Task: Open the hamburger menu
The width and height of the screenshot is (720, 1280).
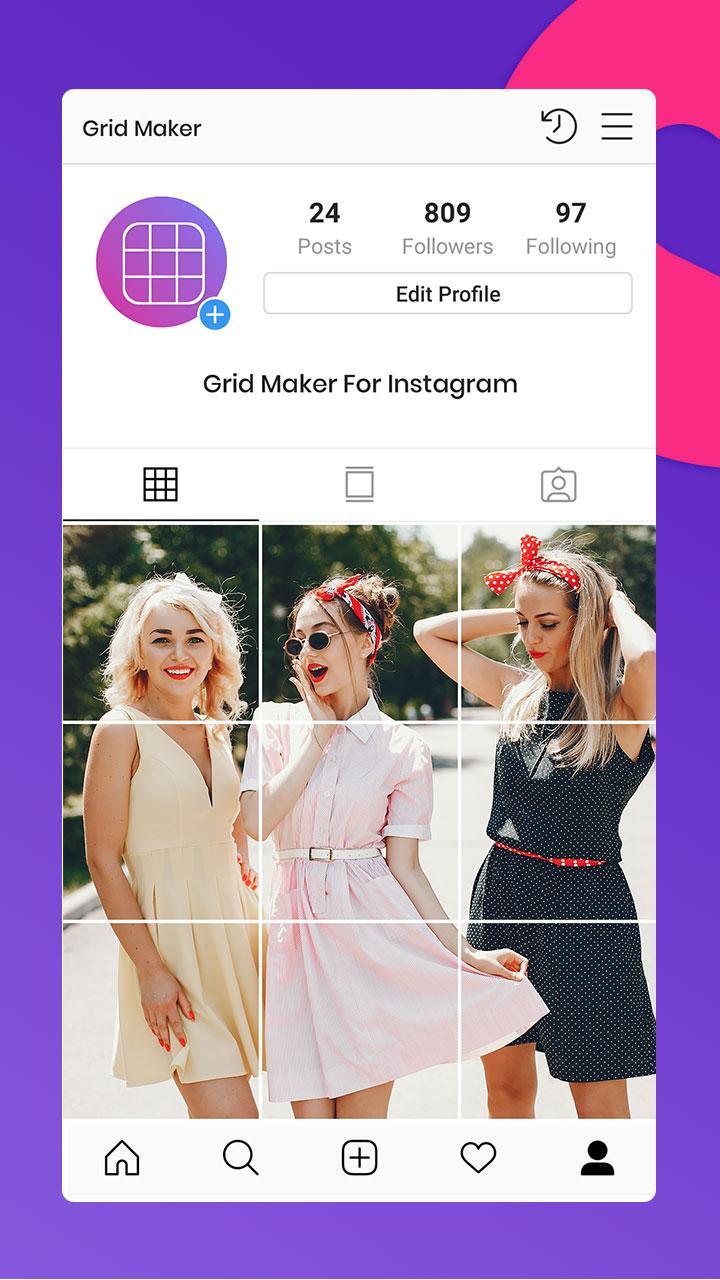Action: (x=616, y=127)
